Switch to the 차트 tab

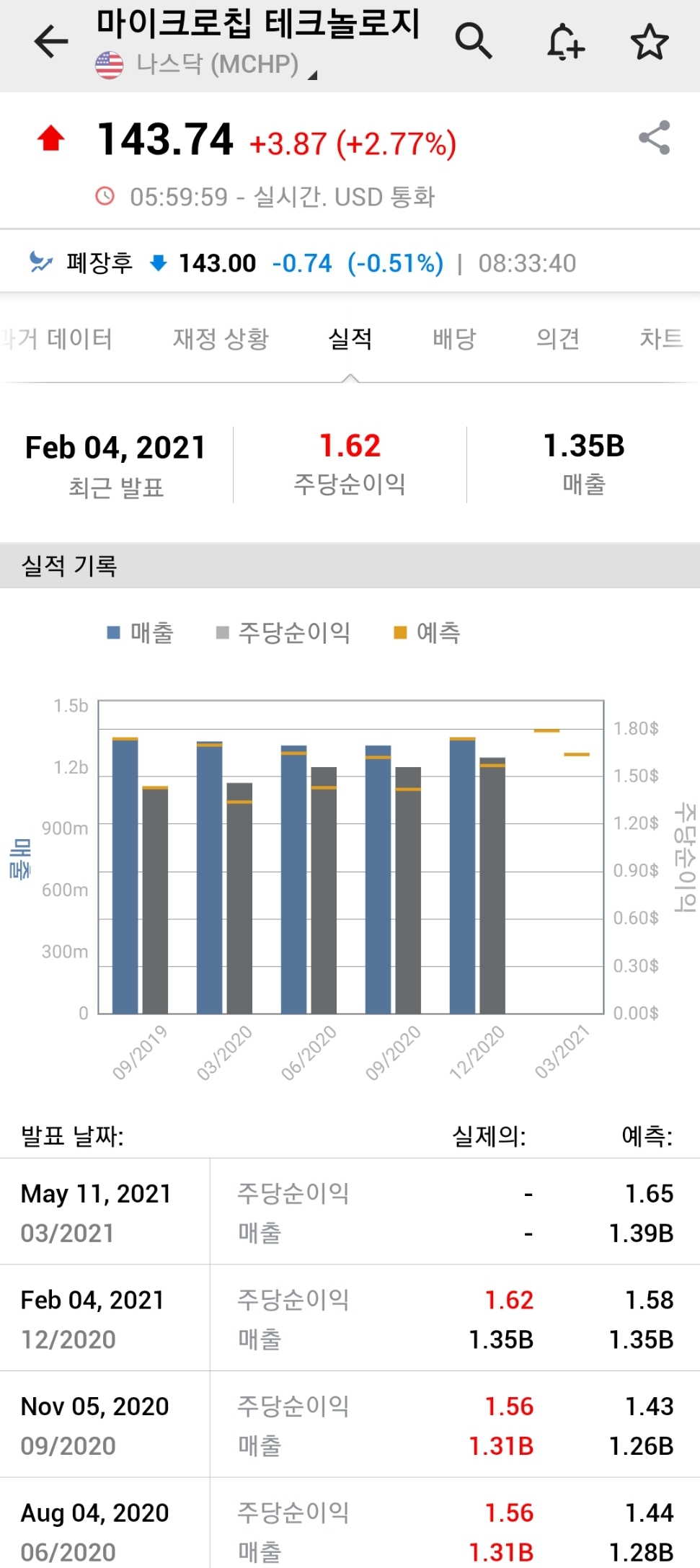(x=662, y=338)
